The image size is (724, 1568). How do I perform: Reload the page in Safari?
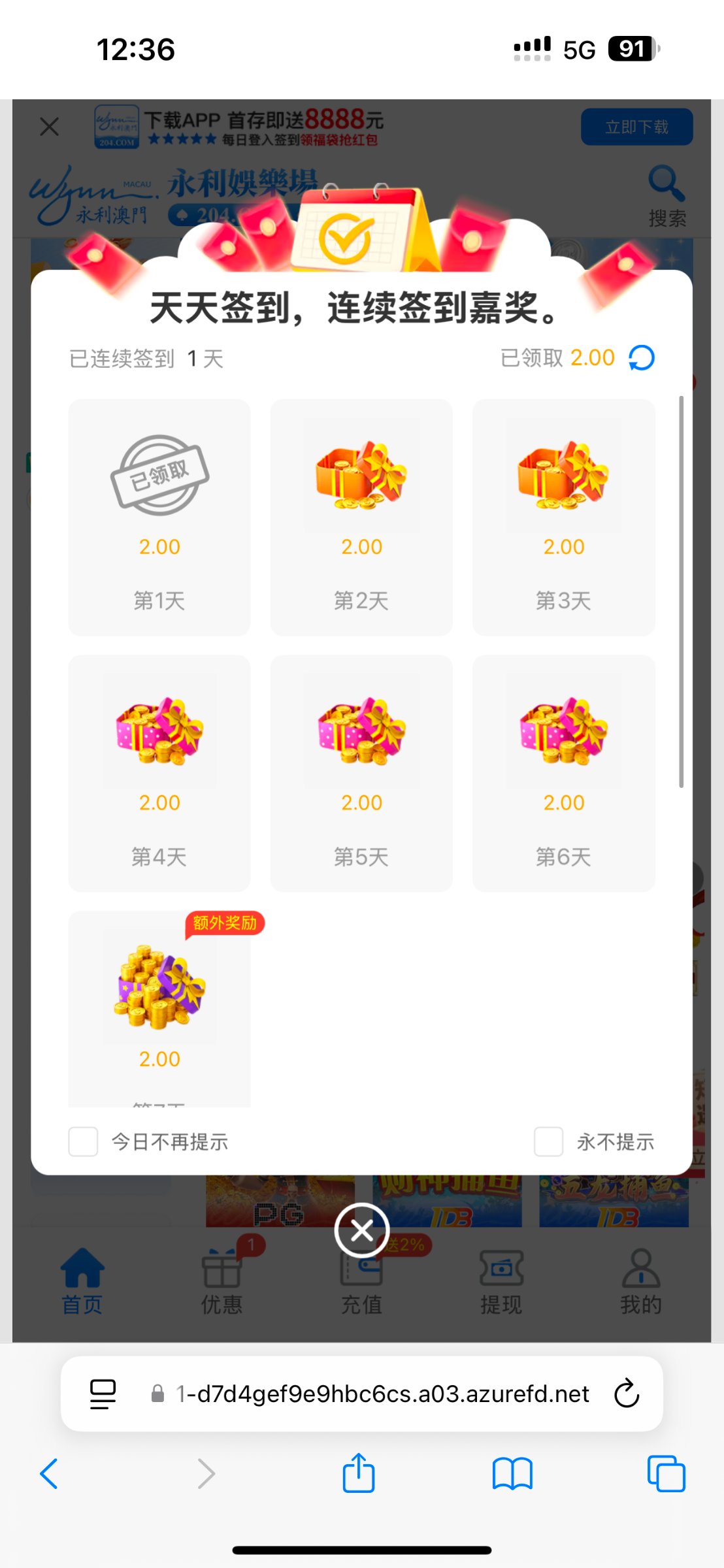[626, 1394]
